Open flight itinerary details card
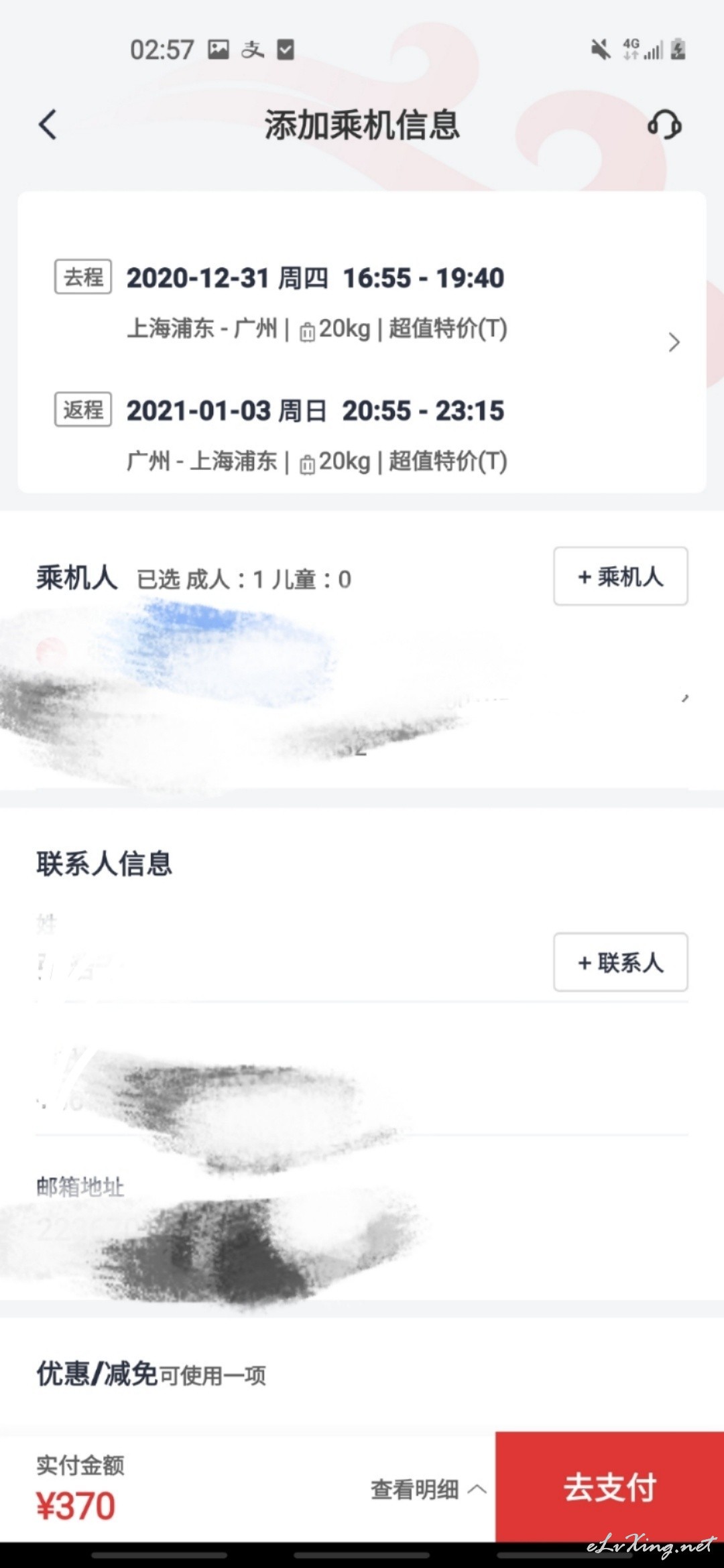 pos(362,342)
